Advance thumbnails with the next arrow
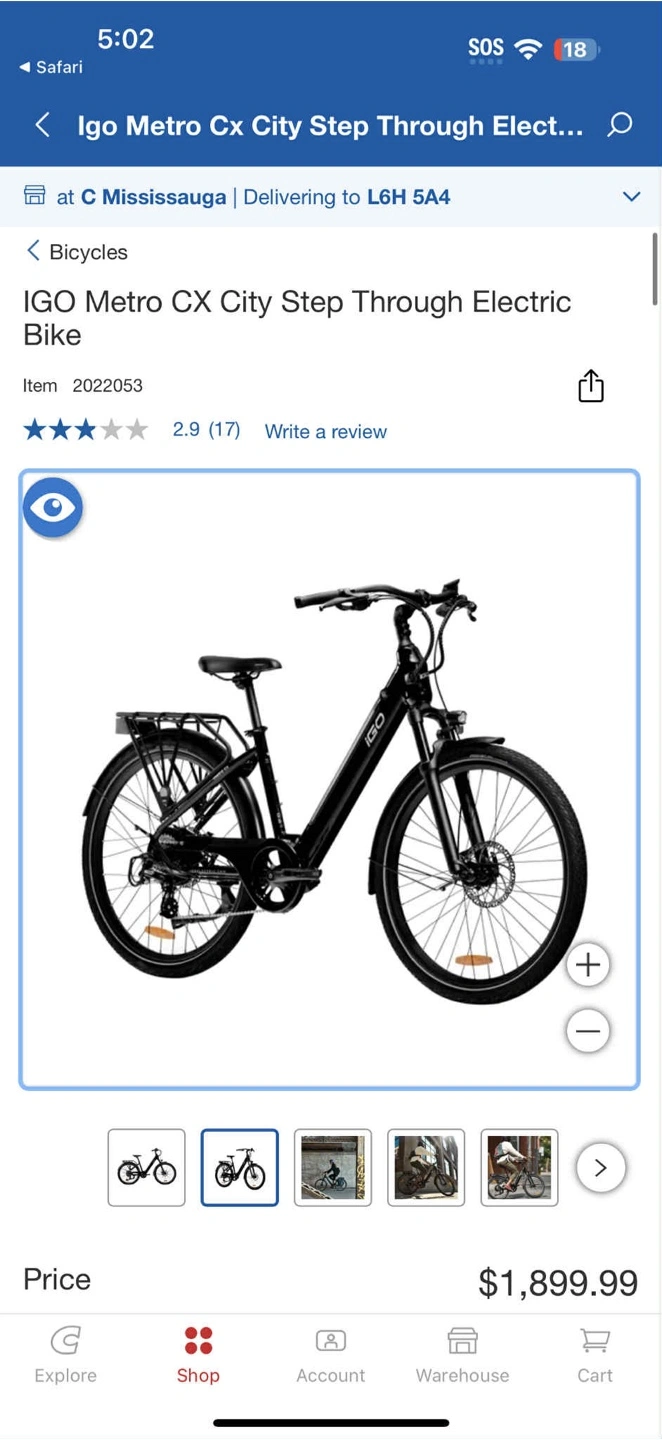662x1440 pixels. point(601,1167)
